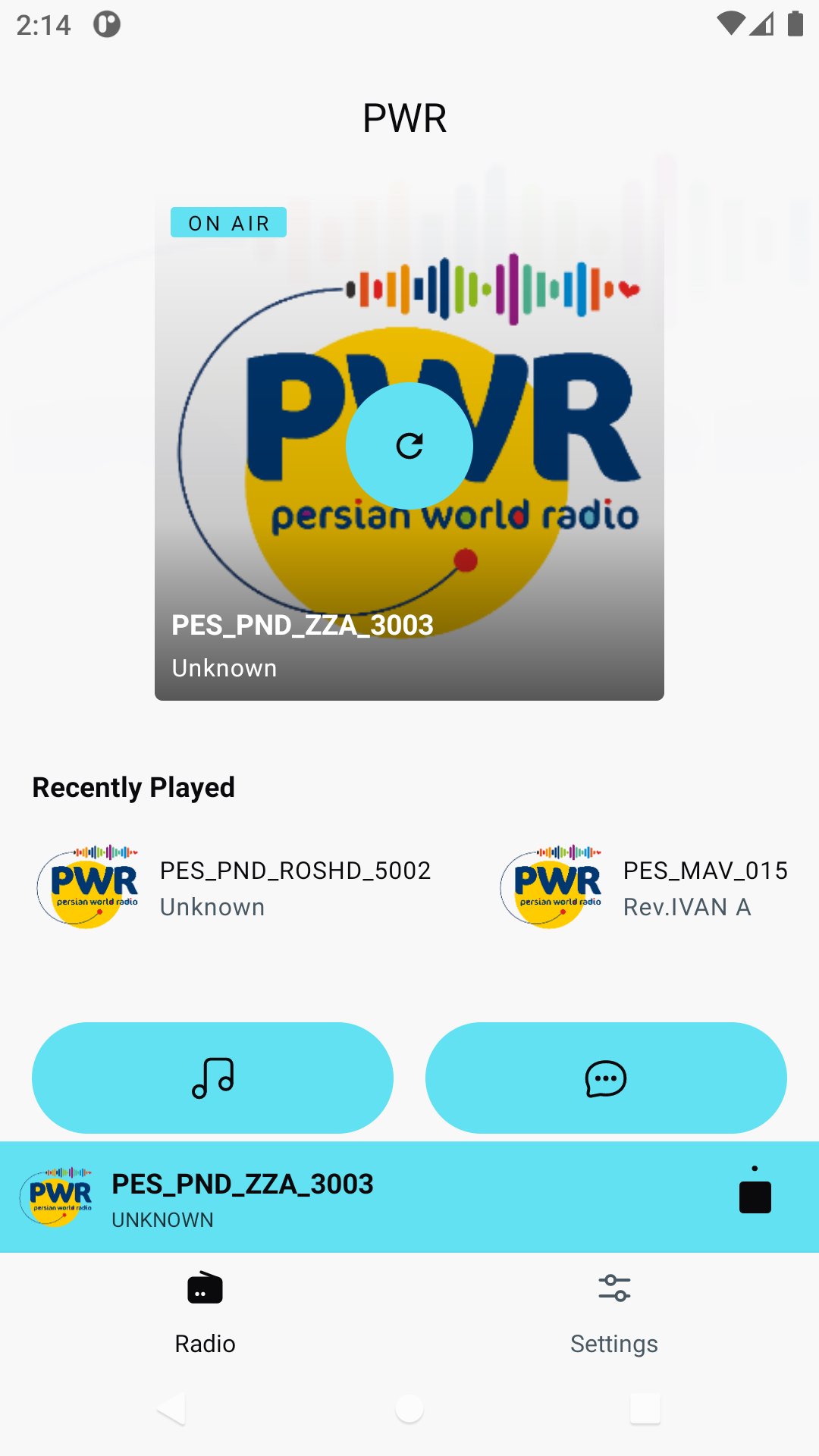Image resolution: width=819 pixels, height=1456 pixels.
Task: Tap the refresh icon on the album art
Action: click(409, 447)
